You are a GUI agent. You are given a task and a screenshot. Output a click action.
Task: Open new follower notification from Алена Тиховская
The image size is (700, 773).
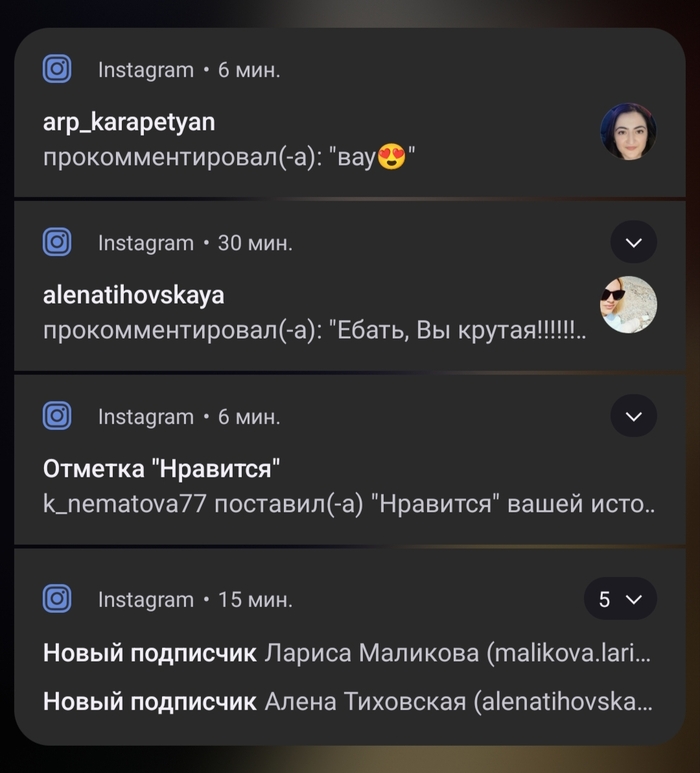pyautogui.click(x=347, y=702)
